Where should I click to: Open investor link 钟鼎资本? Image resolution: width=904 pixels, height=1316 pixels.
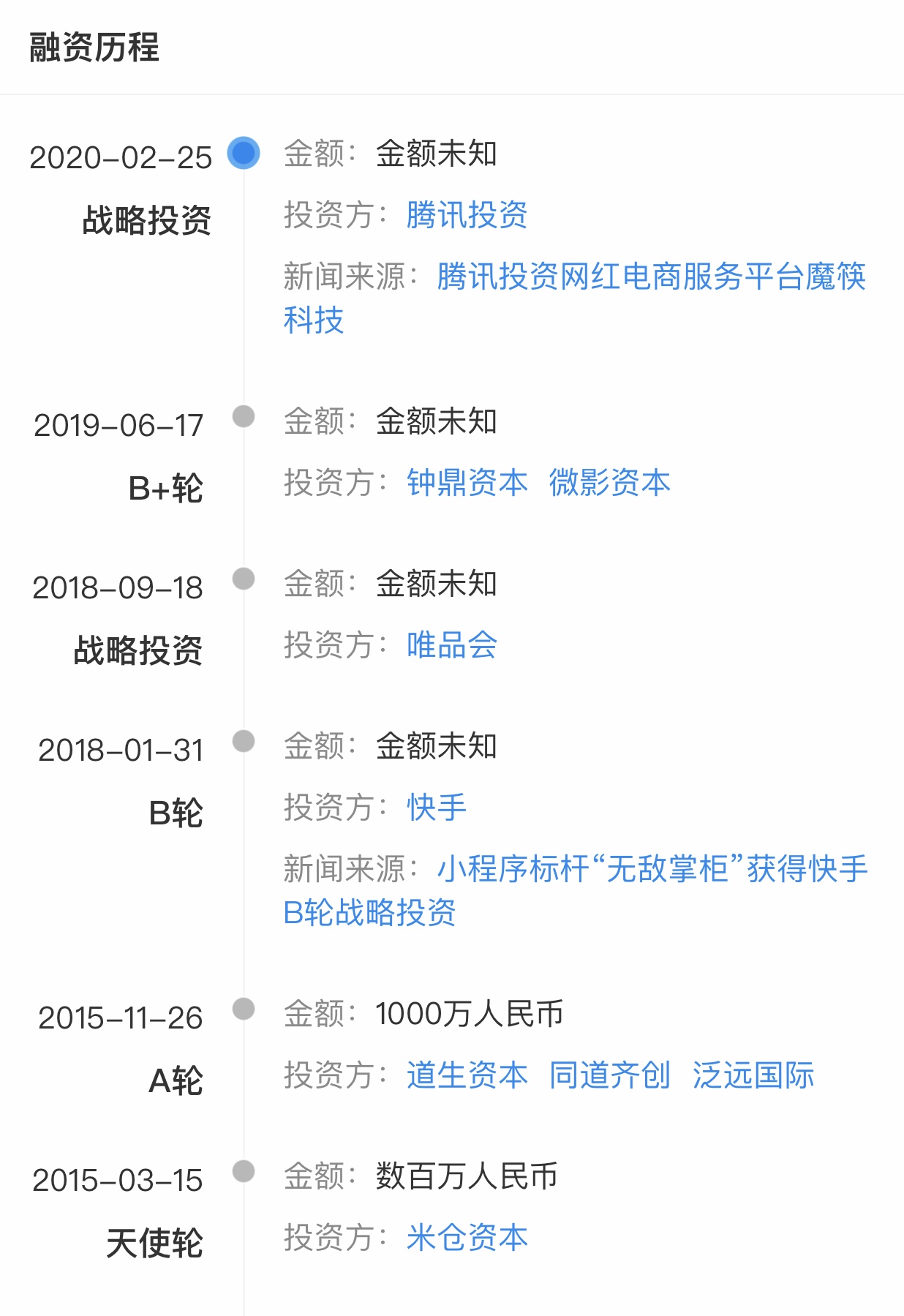(x=467, y=483)
